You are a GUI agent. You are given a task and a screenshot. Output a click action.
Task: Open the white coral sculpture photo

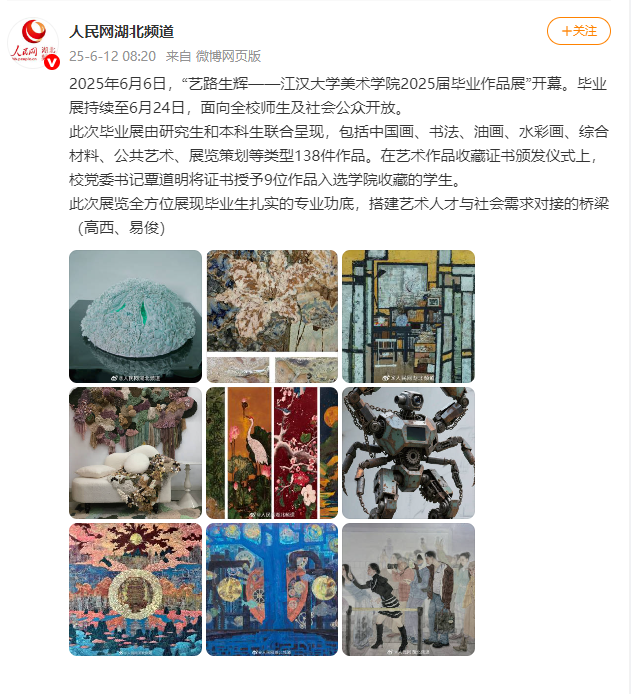pyautogui.click(x=135, y=317)
